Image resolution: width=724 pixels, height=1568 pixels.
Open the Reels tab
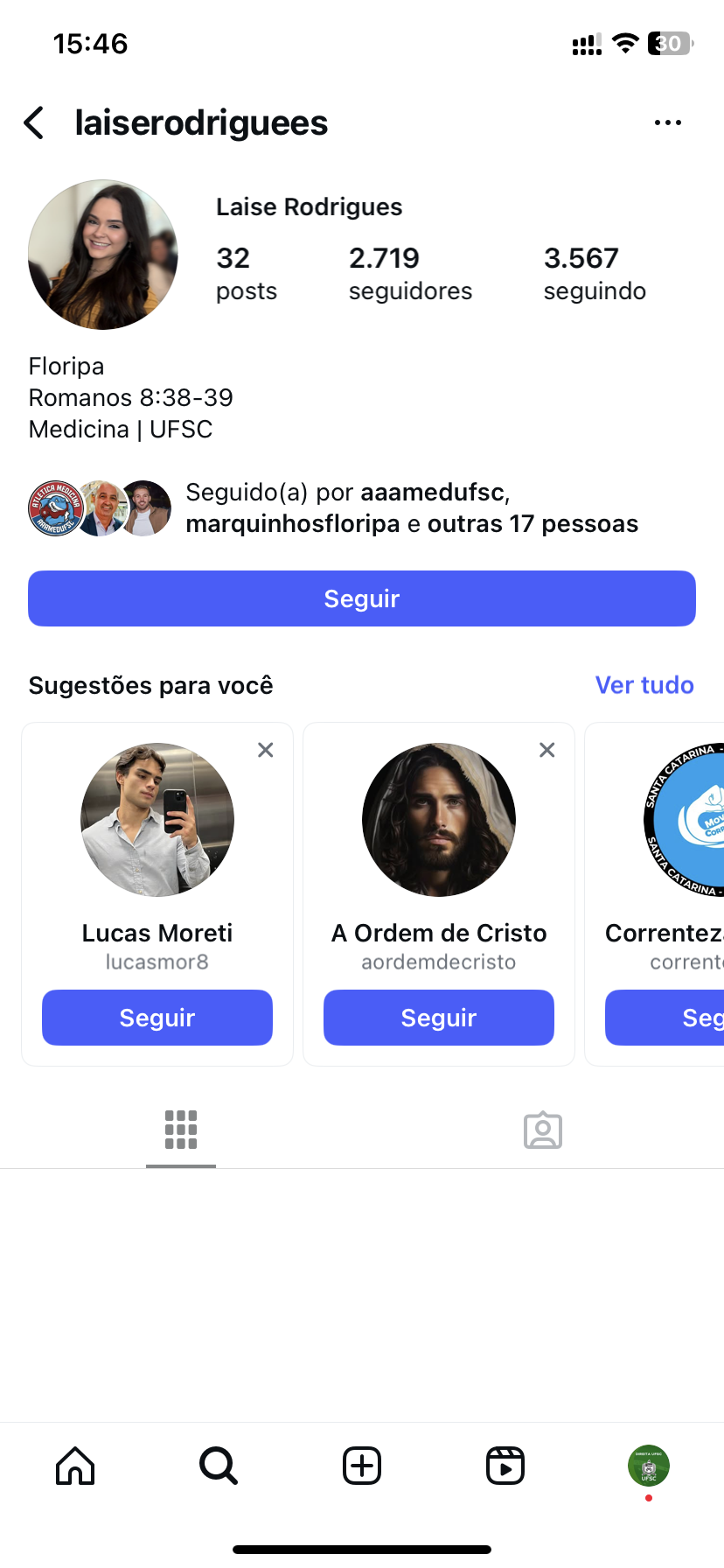(505, 1466)
